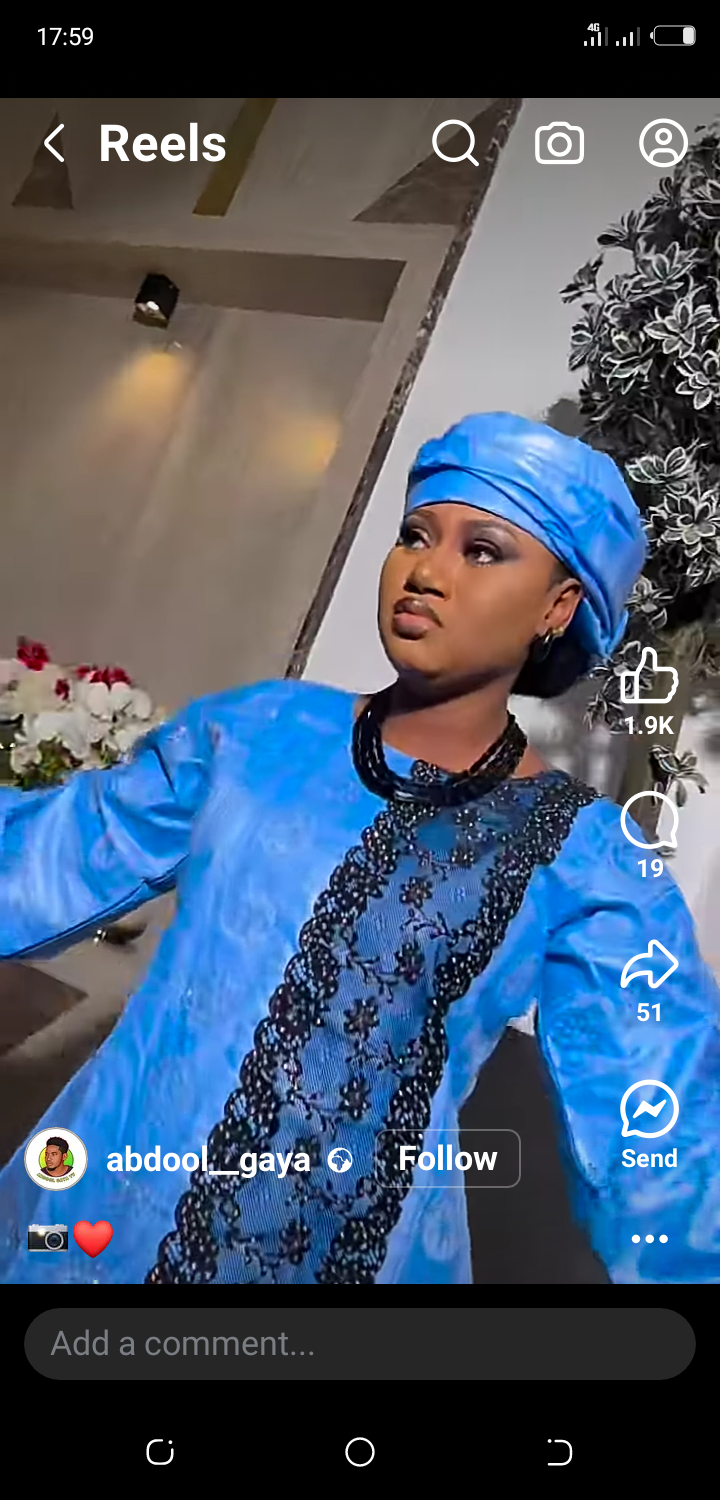Image resolution: width=720 pixels, height=1500 pixels.
Task: Like this reel with thumbs up
Action: coord(649,677)
